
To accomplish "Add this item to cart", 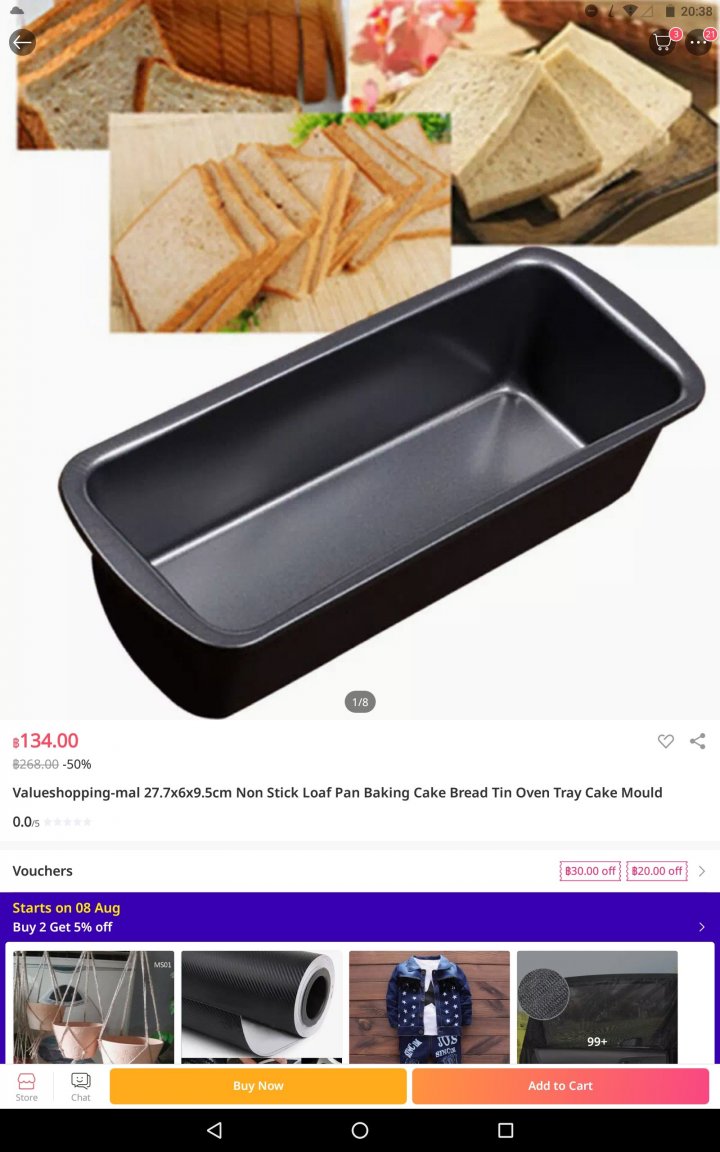I will tap(560, 1086).
